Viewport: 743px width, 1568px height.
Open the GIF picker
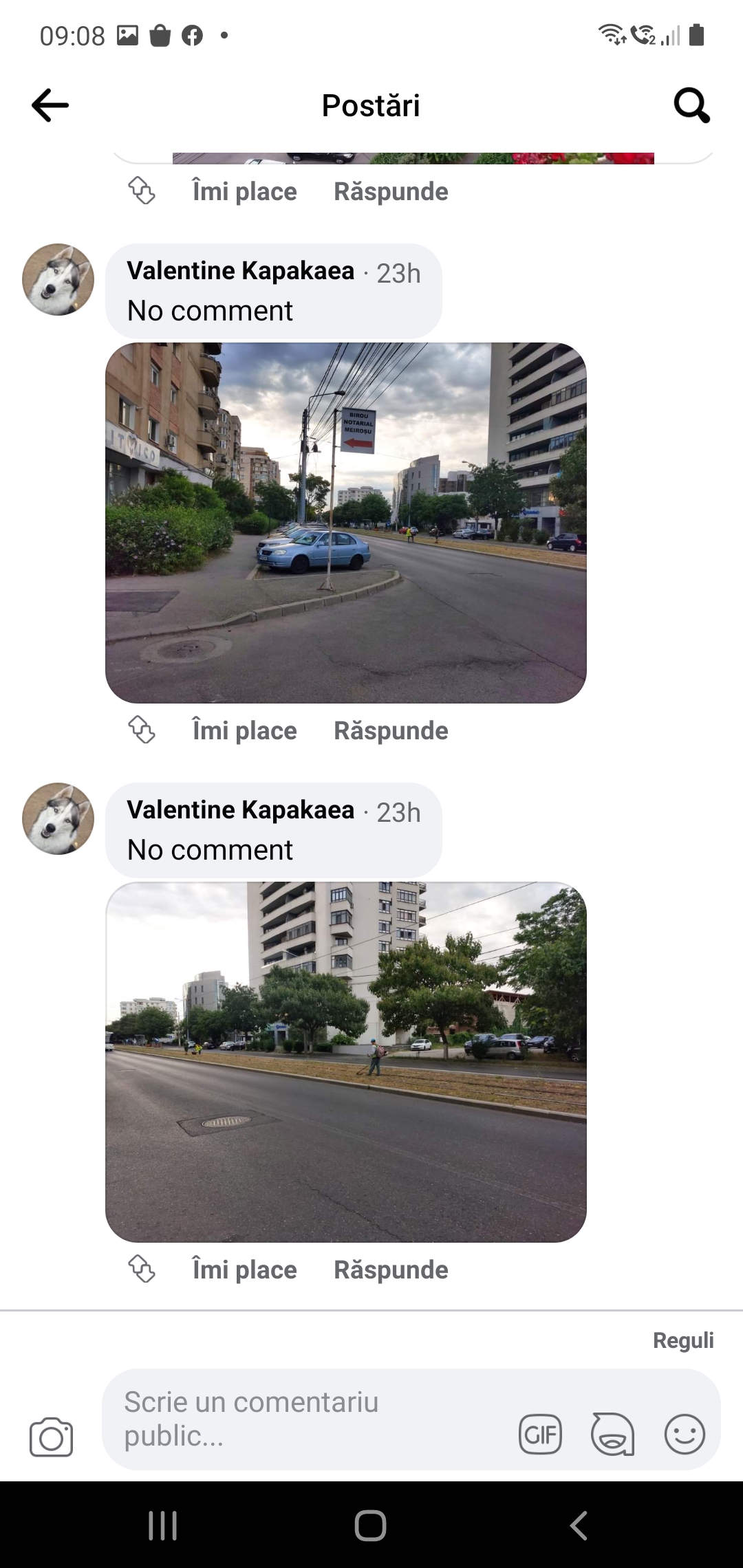(540, 1435)
